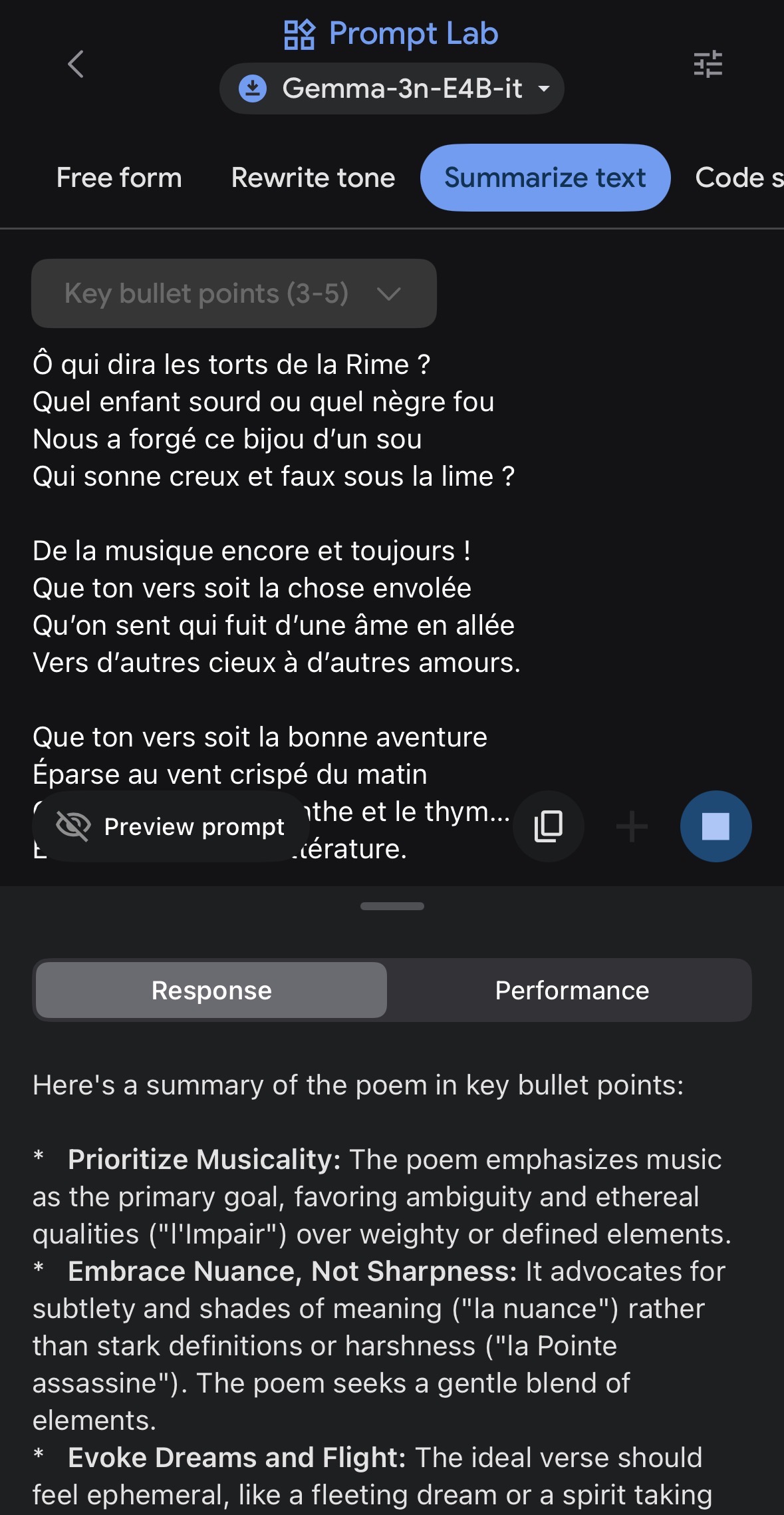Show the Response view
This screenshot has height=1515, width=784.
point(211,990)
